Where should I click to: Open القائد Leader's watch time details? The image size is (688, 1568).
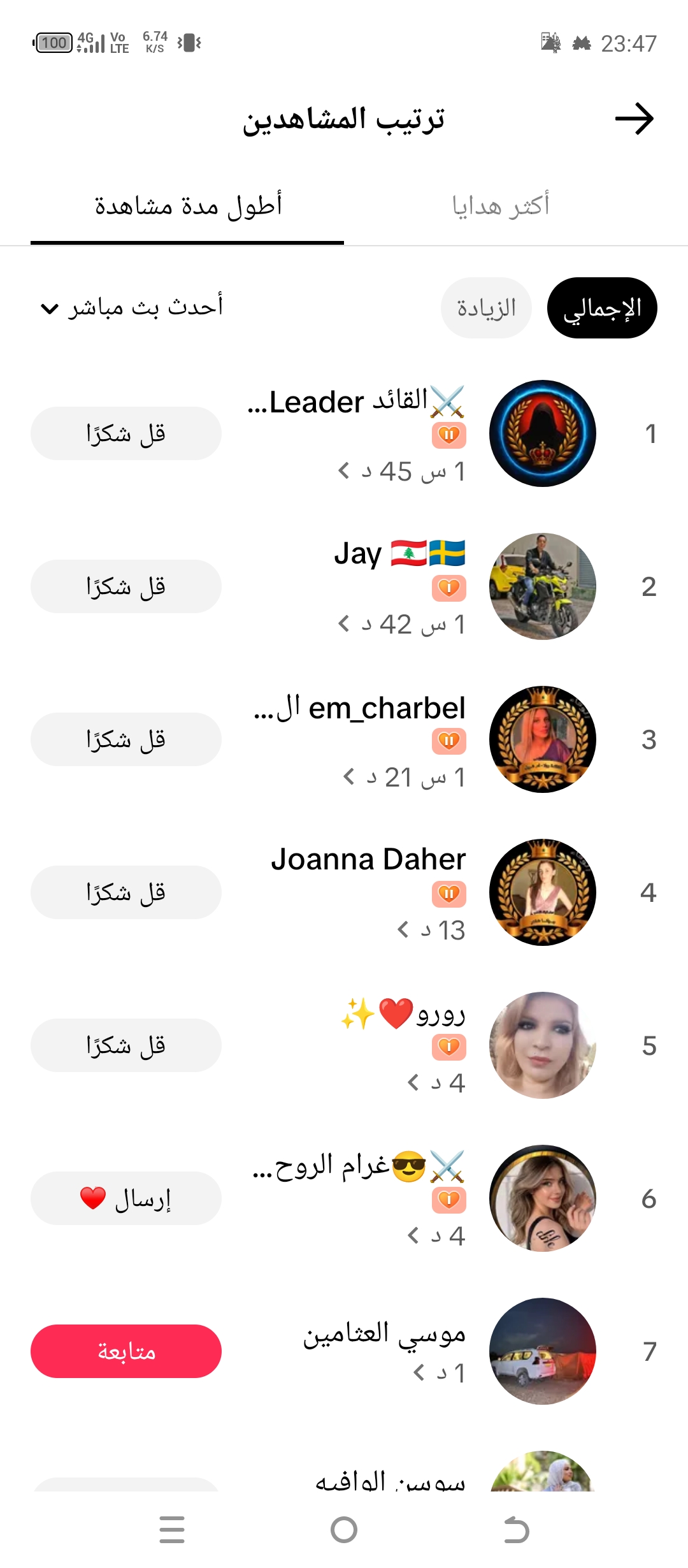pyautogui.click(x=401, y=472)
